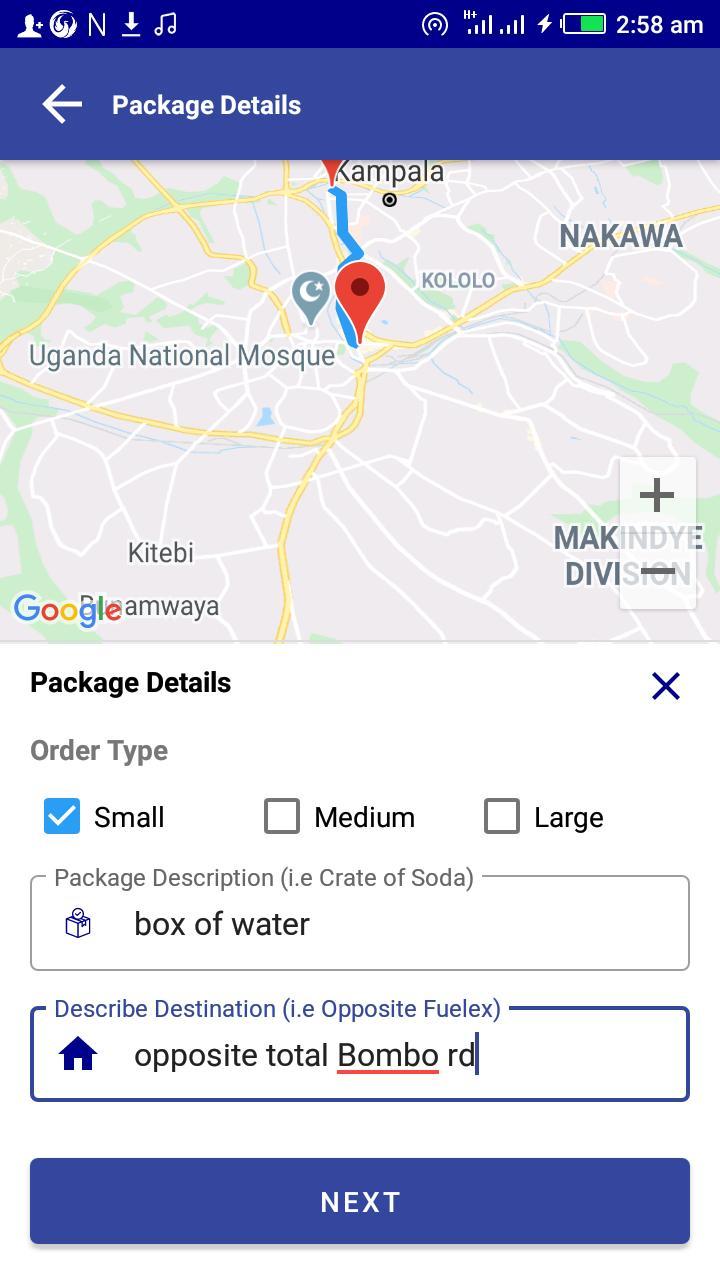Tap the underlined word Bombo

386,1054
